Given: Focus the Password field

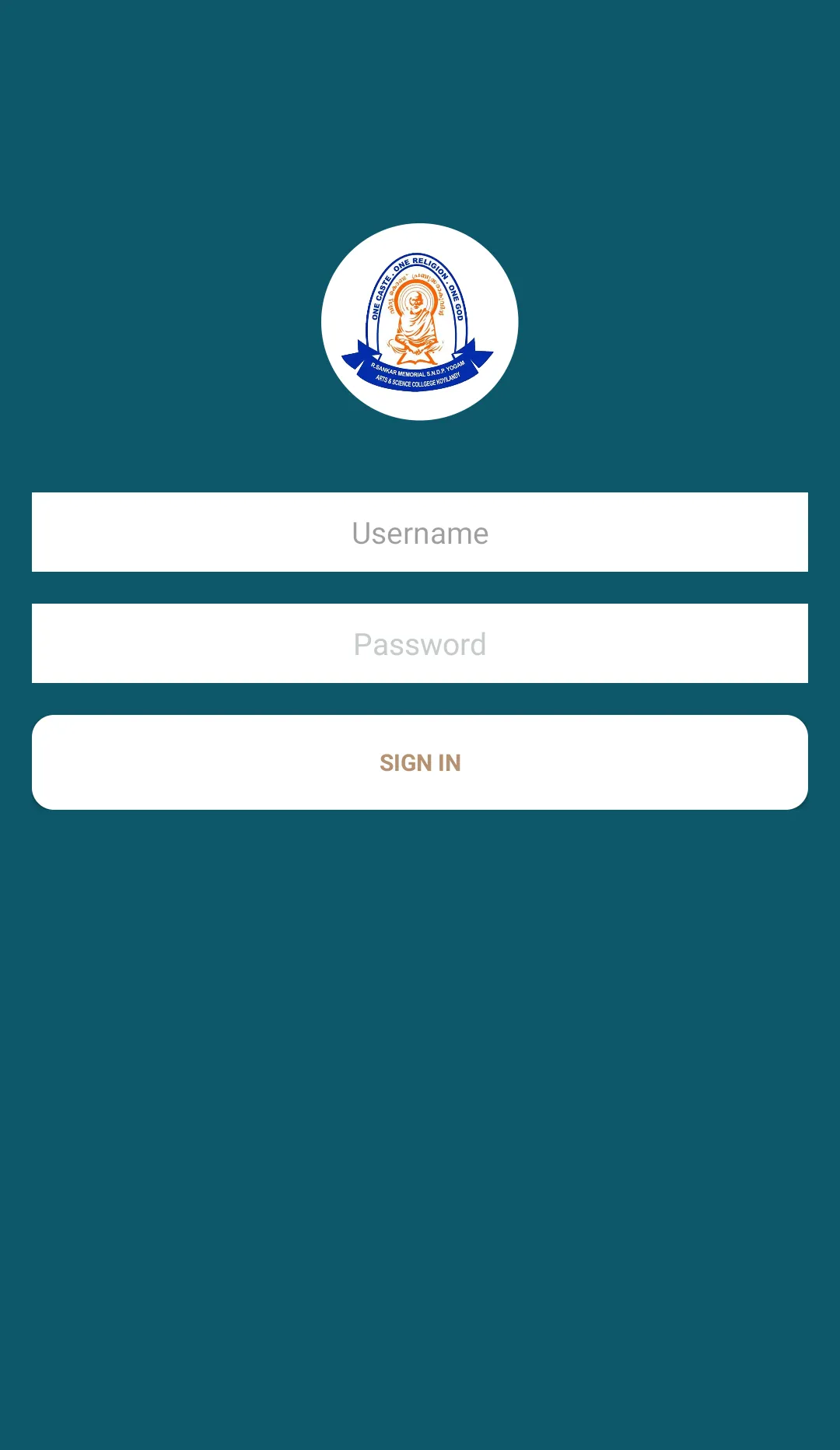Looking at the screenshot, I should [420, 643].
